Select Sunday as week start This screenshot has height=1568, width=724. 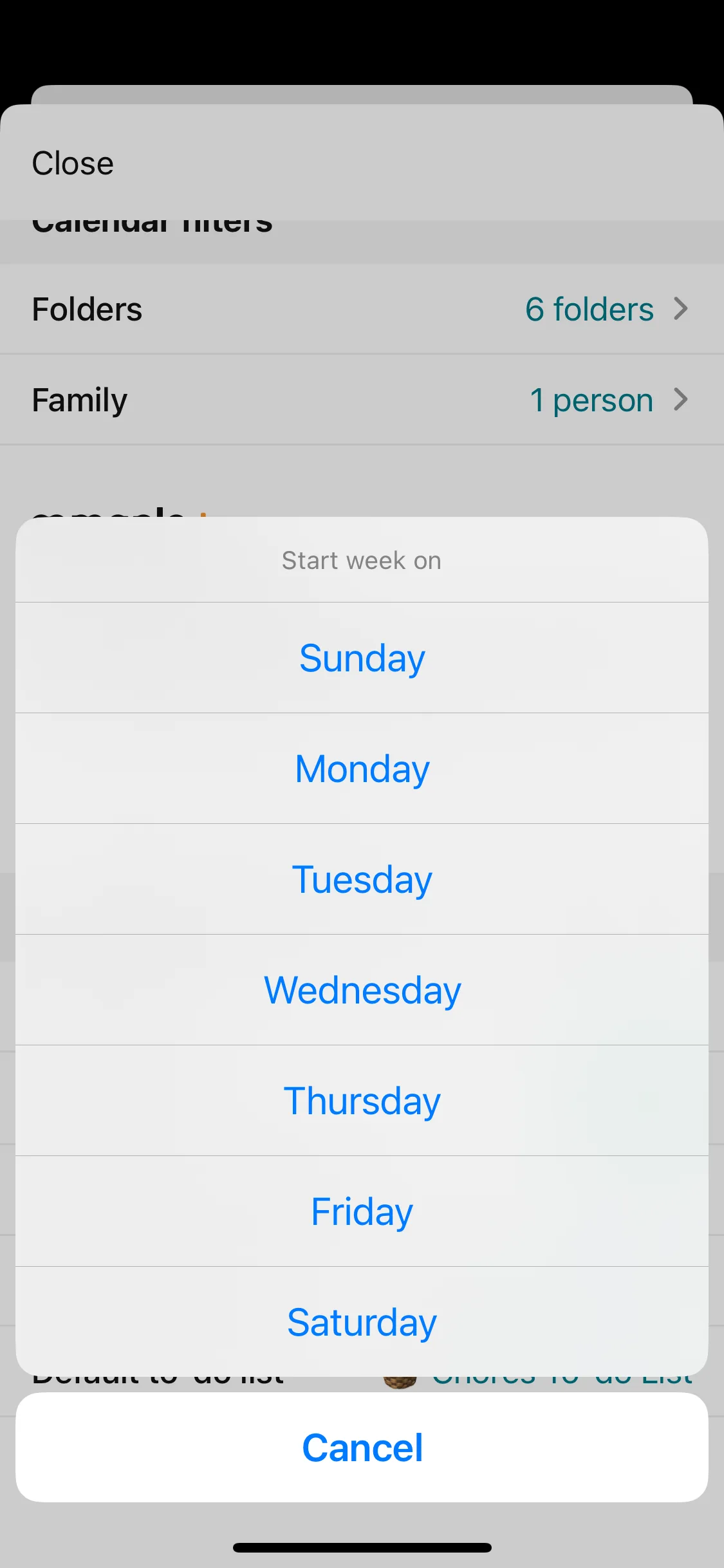(362, 658)
